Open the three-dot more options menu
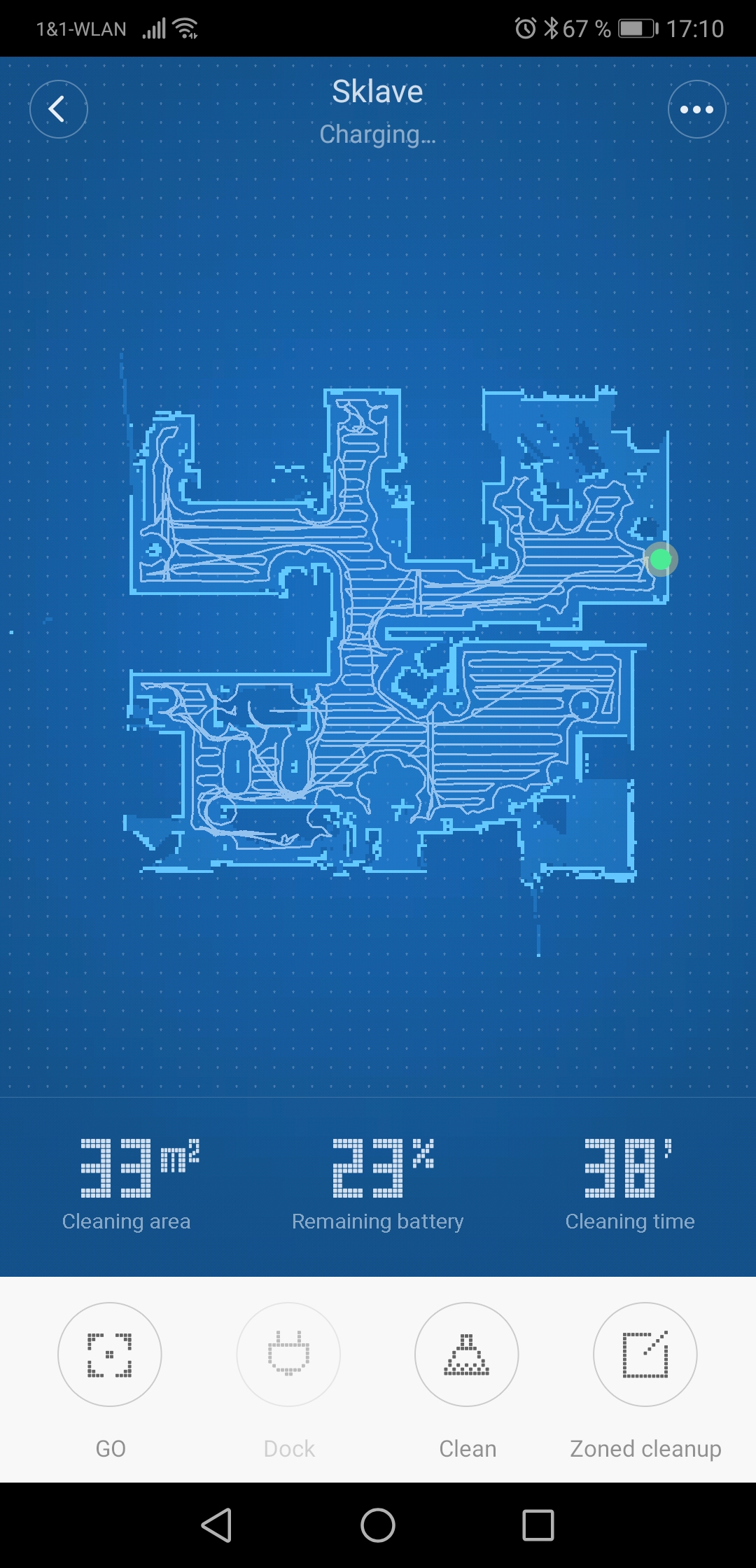 (696, 109)
